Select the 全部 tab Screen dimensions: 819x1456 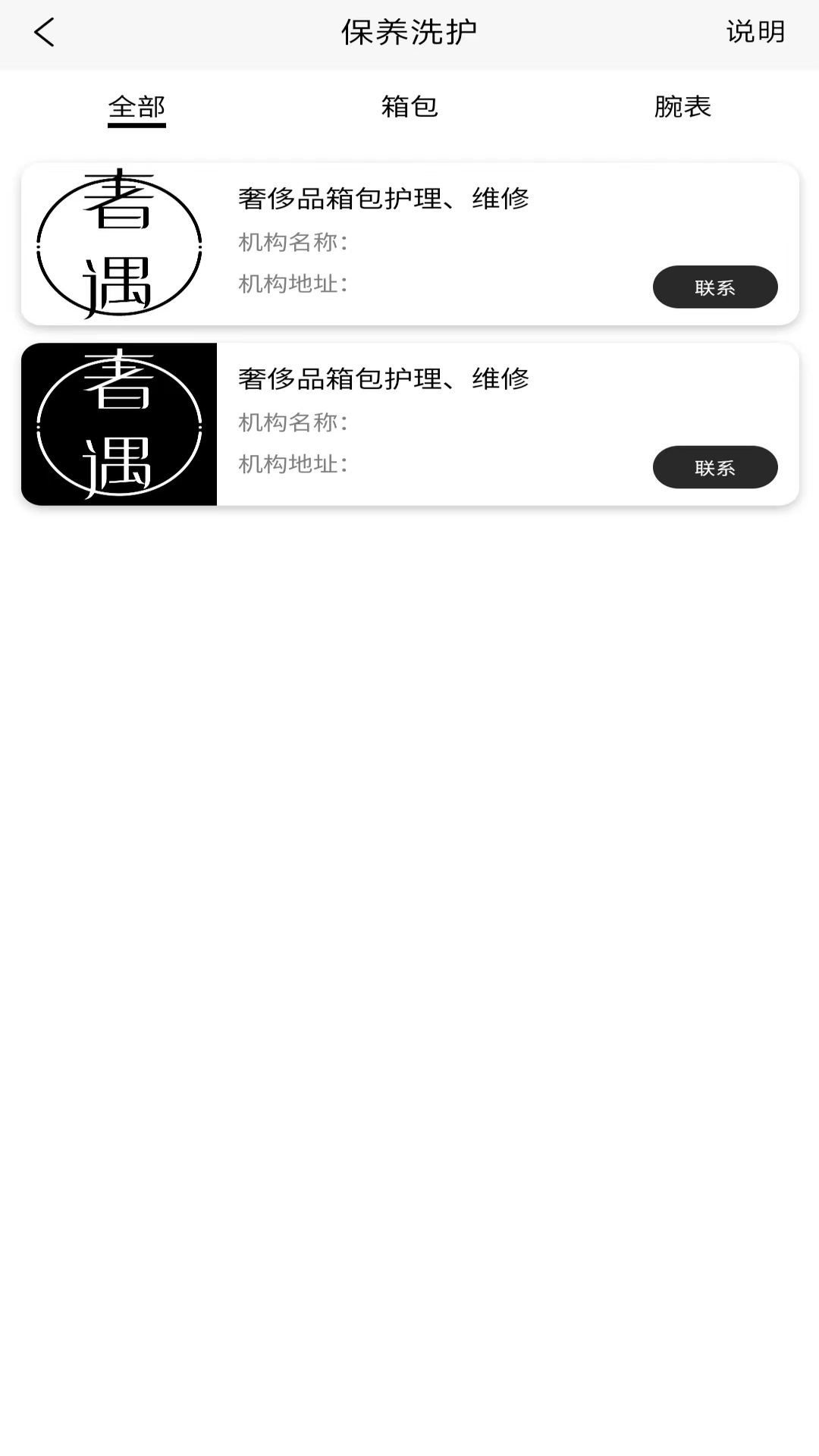pyautogui.click(x=136, y=108)
